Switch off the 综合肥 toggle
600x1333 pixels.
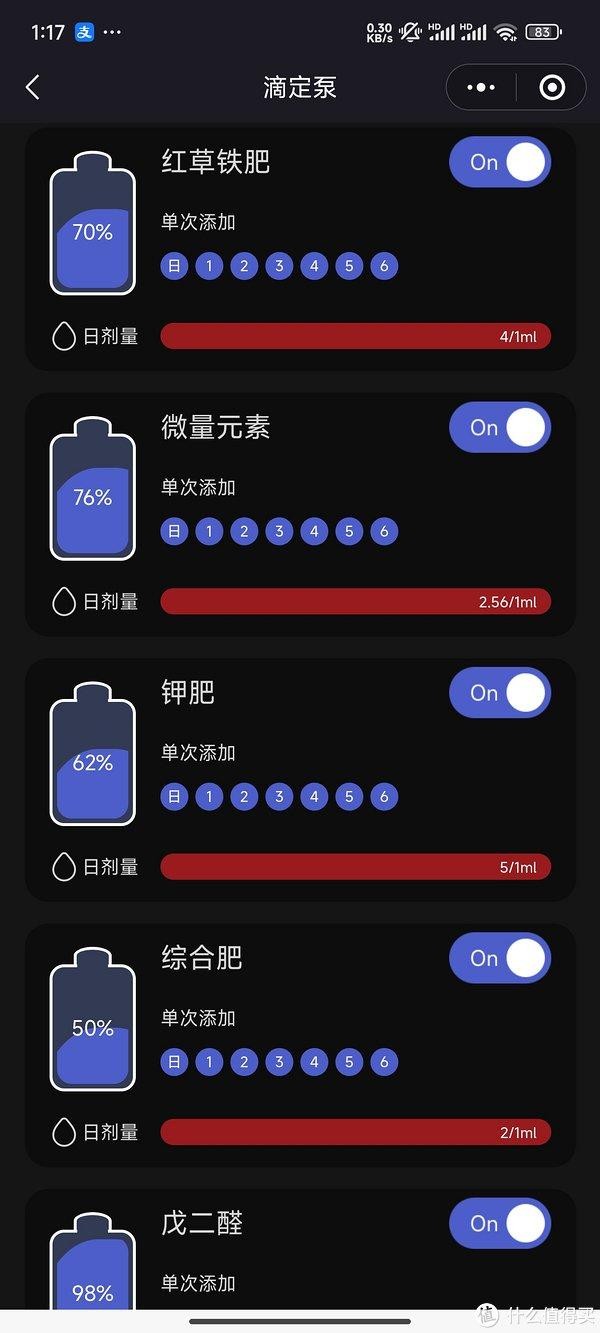(x=500, y=958)
